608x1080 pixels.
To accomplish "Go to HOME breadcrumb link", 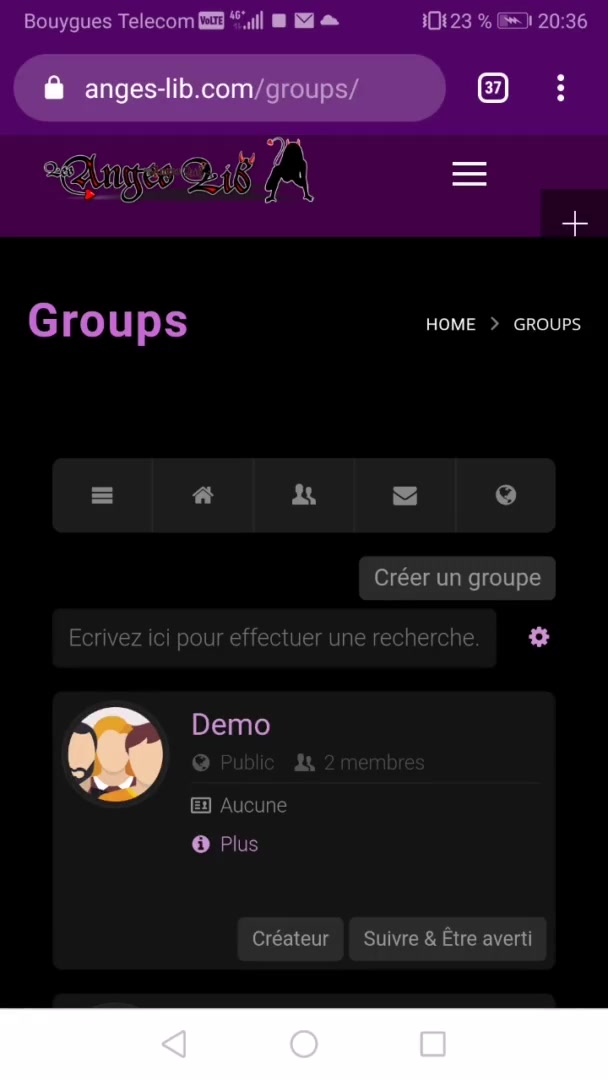I will pyautogui.click(x=450, y=324).
